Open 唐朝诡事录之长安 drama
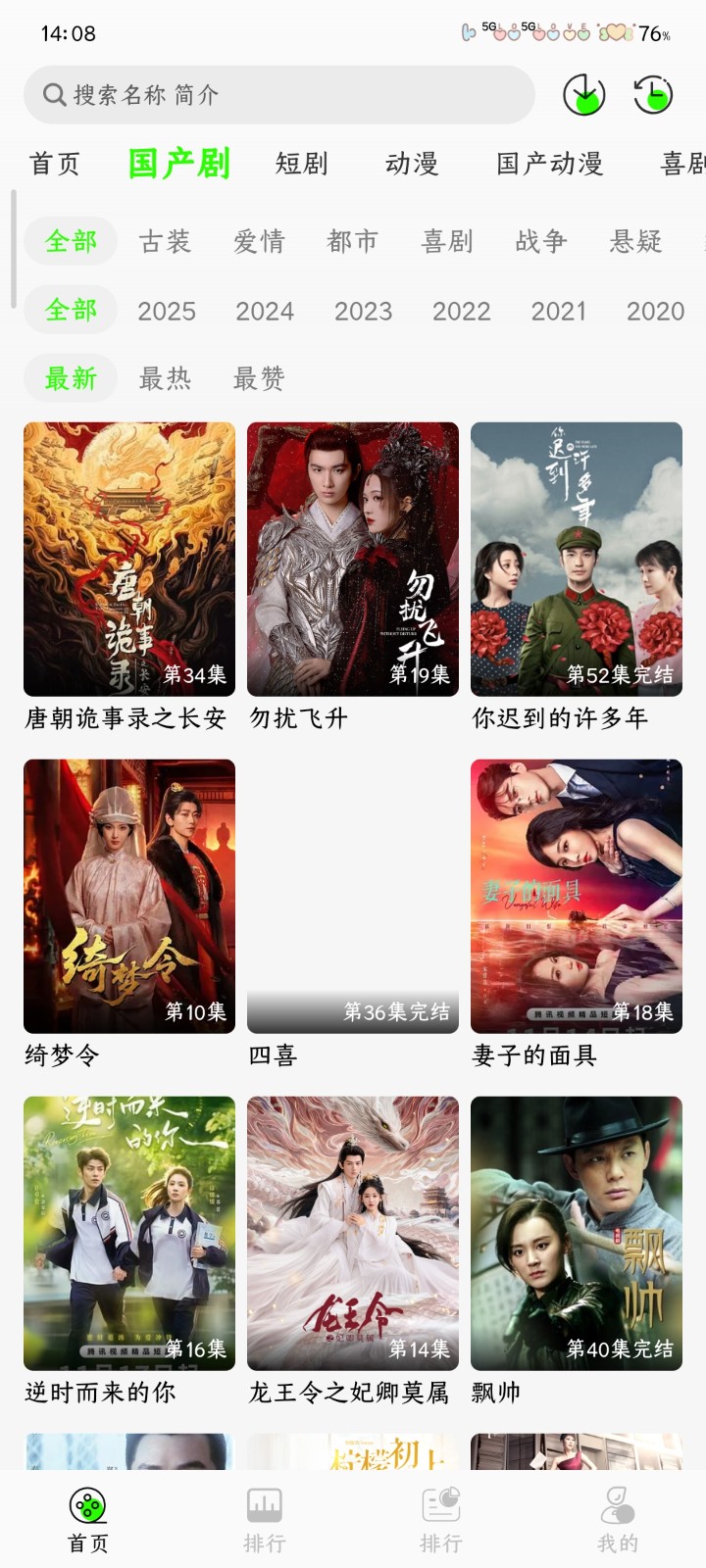Image resolution: width=706 pixels, height=1568 pixels. coord(129,559)
